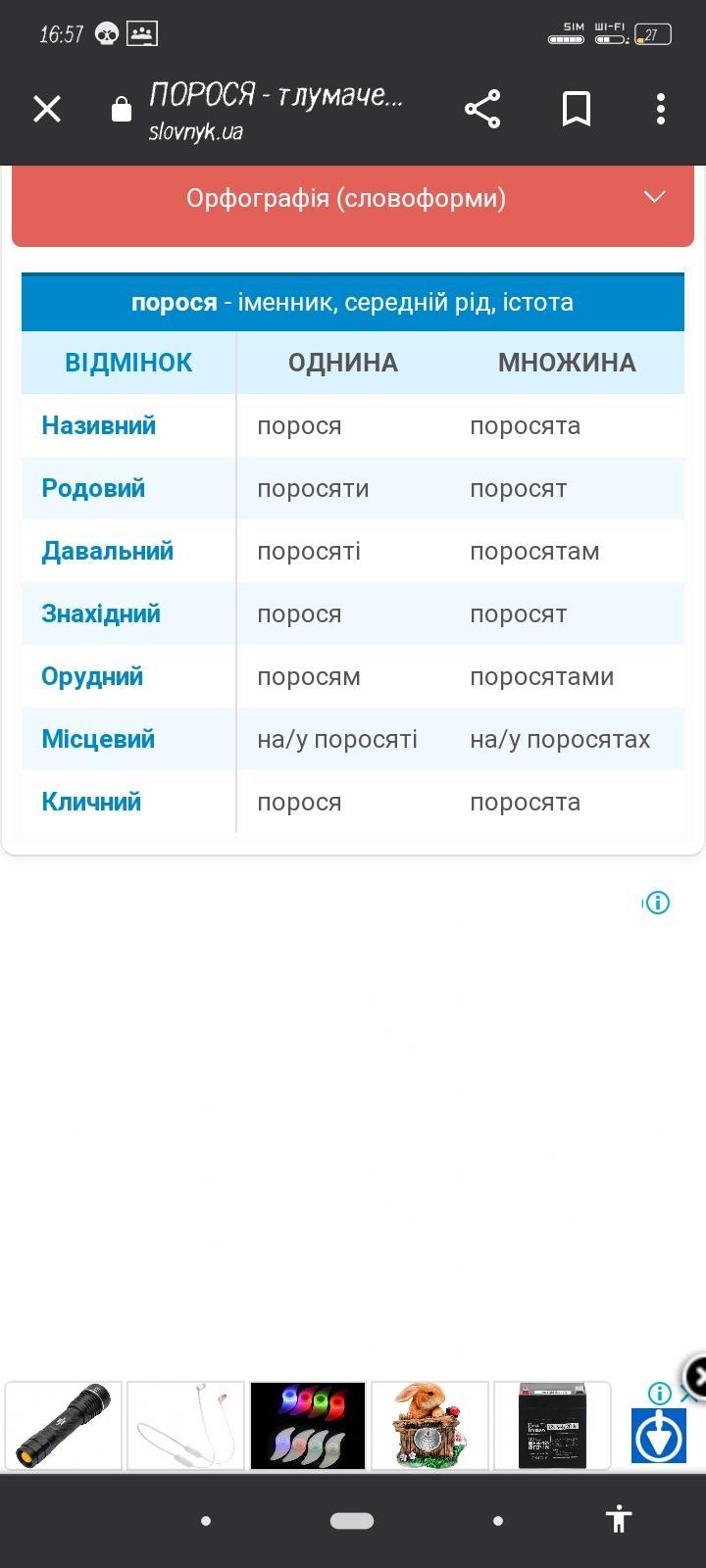This screenshot has width=706, height=1568.
Task: Open the three-dot overflow menu
Action: [x=661, y=109]
